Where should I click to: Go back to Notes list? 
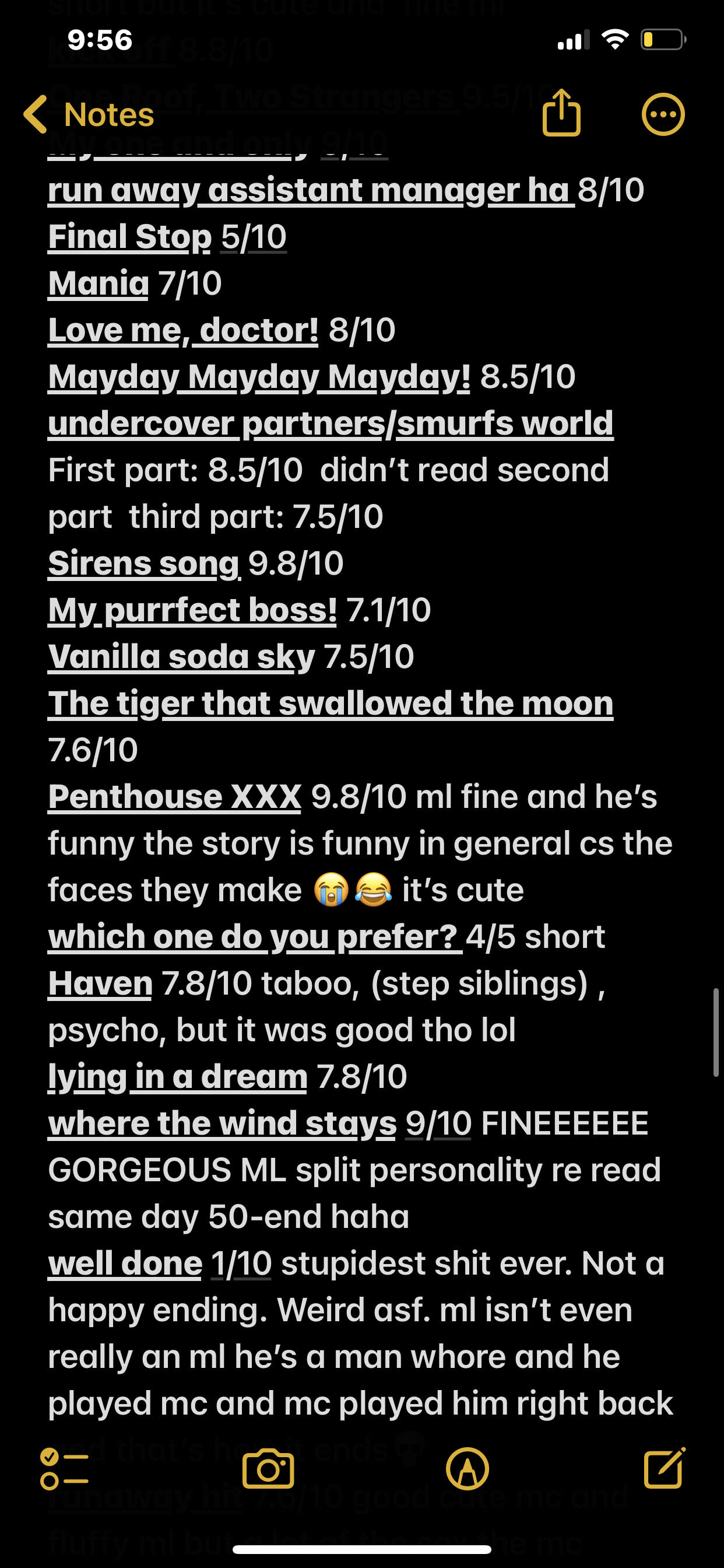click(88, 114)
